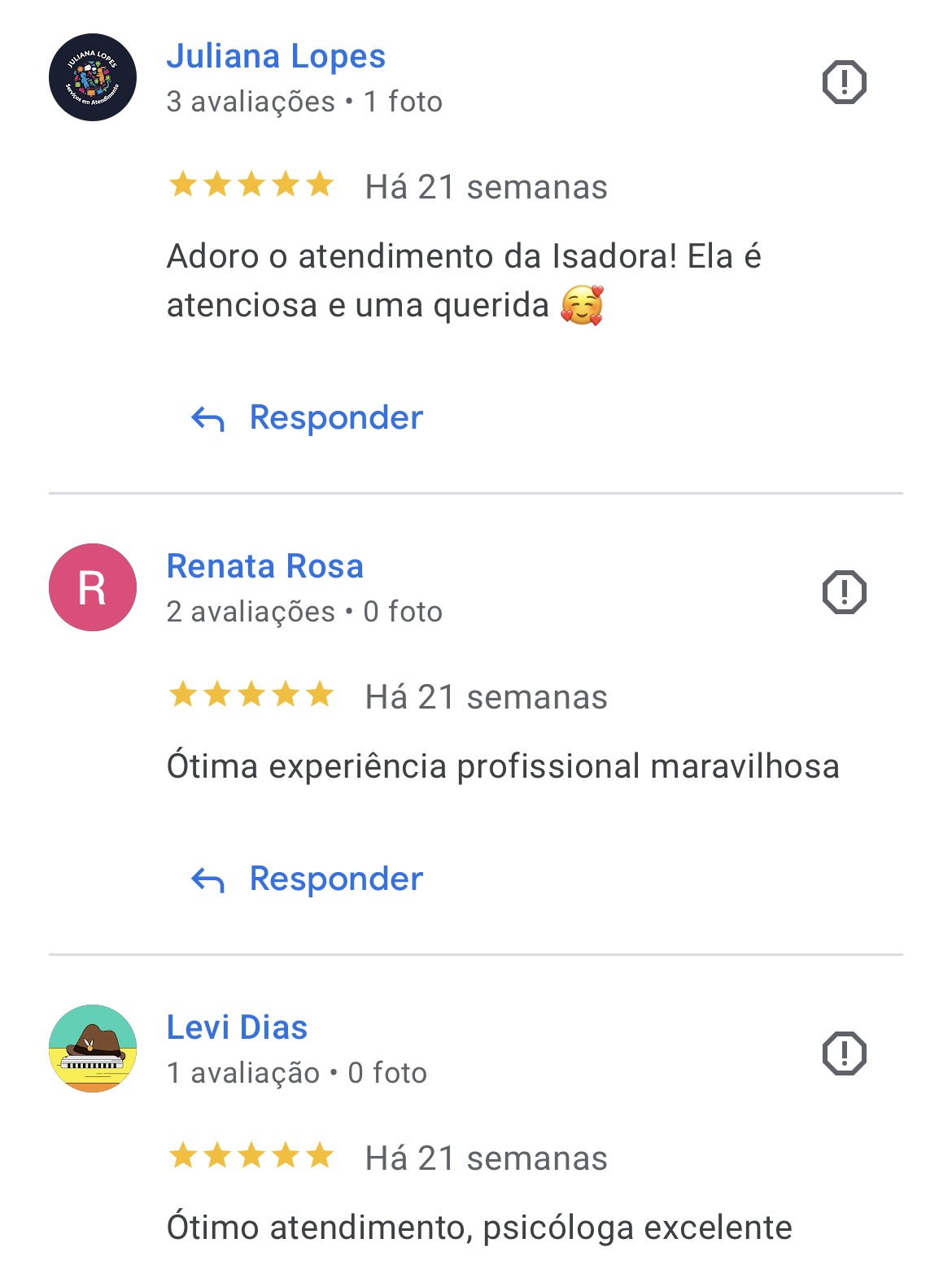This screenshot has width=952, height=1278.
Task: Tap Renata Rosa's pink R avatar
Action: 93,587
